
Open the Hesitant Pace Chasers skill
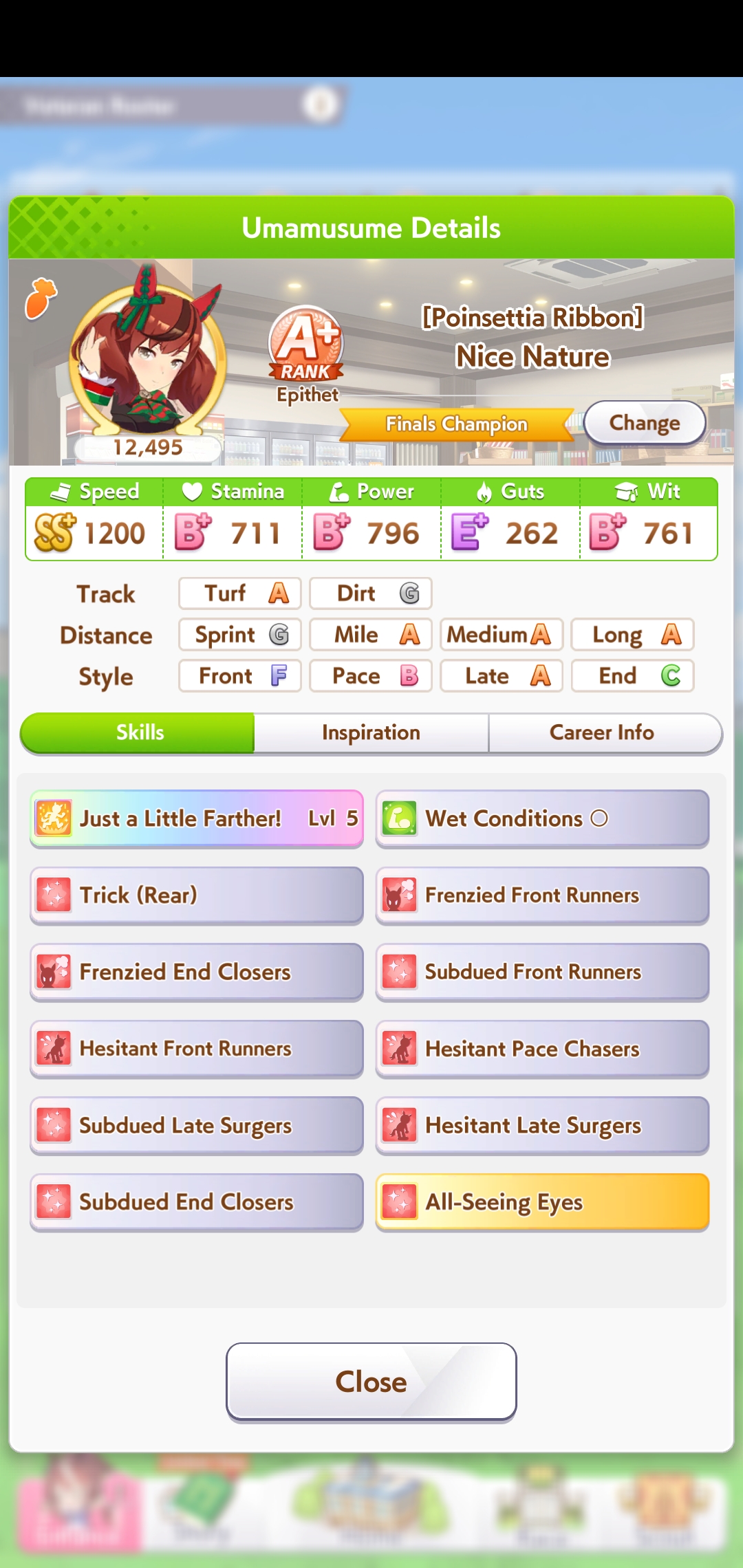(542, 1048)
